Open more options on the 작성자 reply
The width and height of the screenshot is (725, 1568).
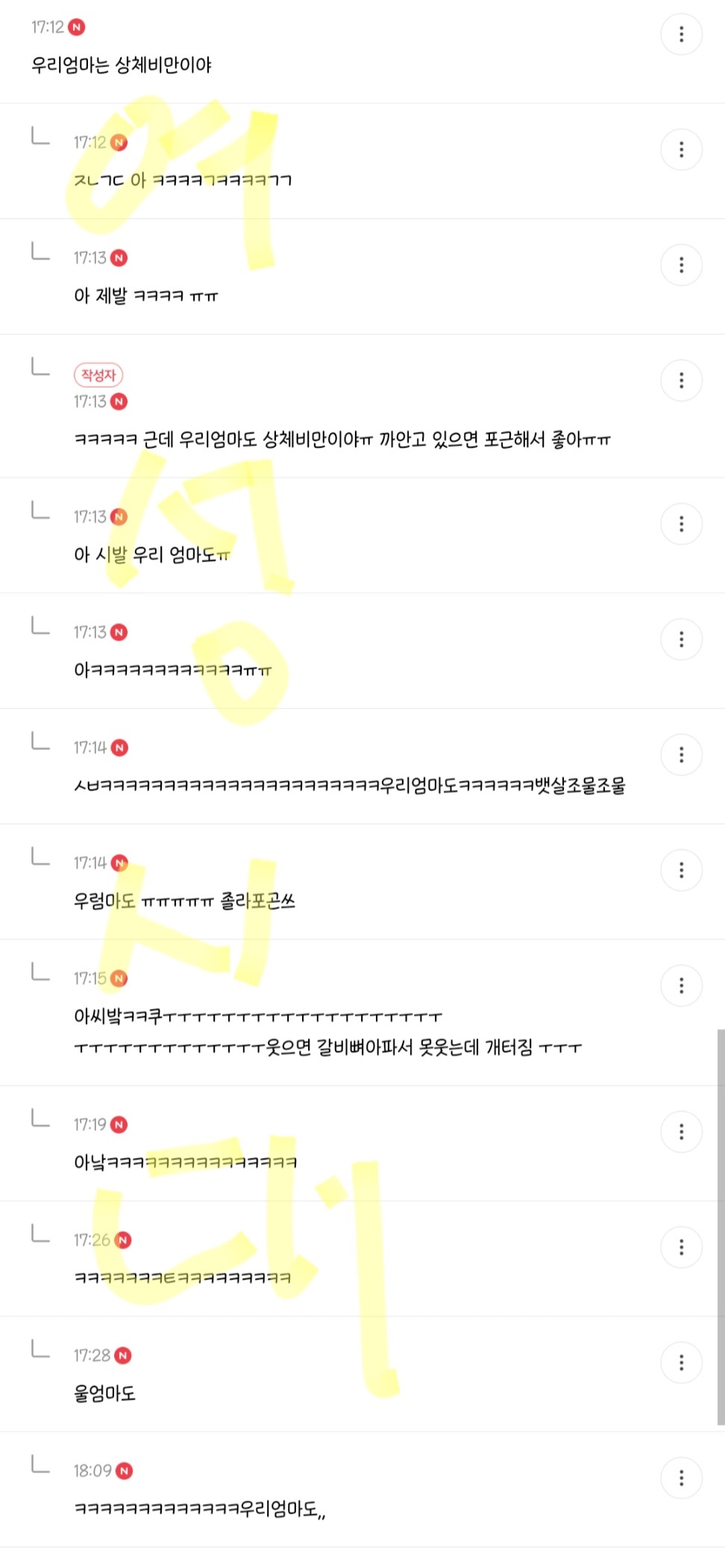[681, 381]
